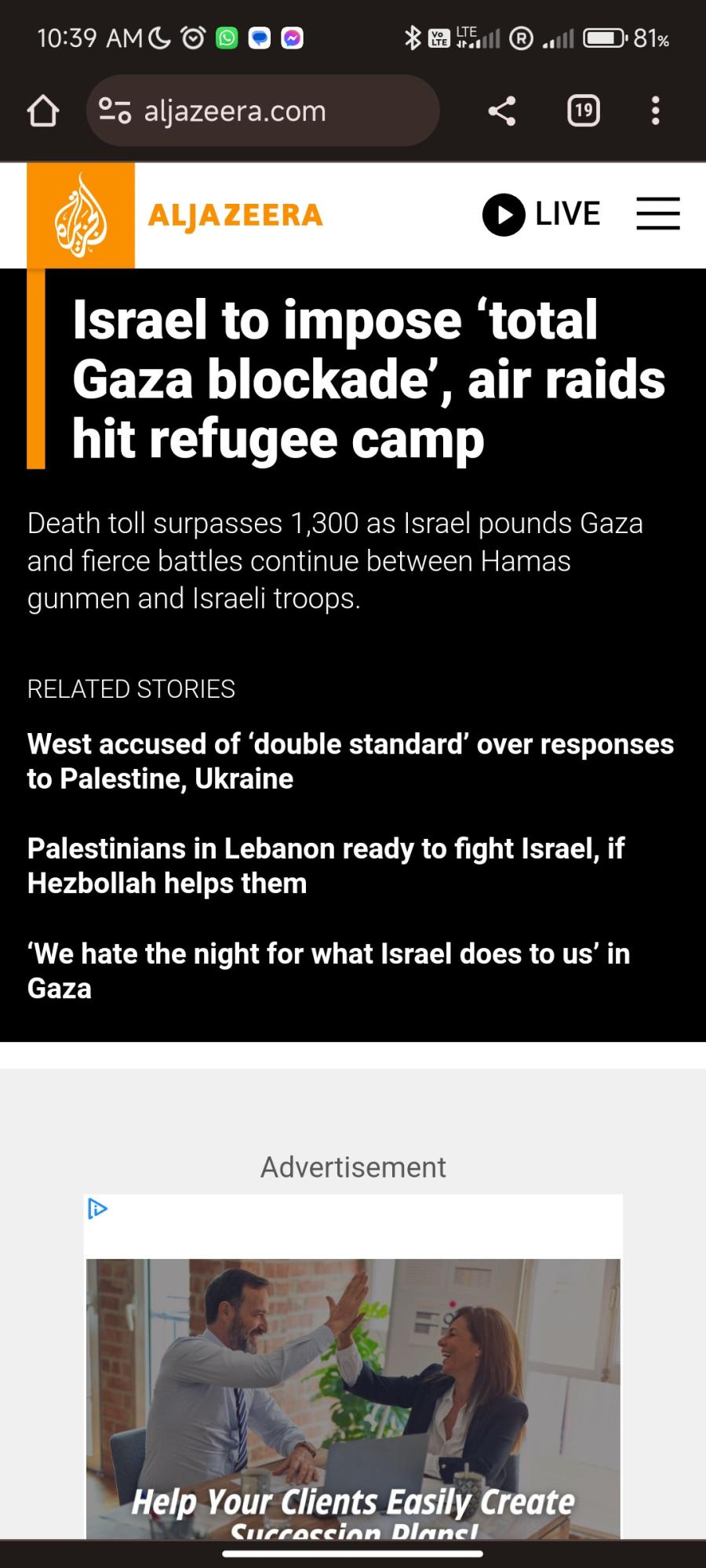Image resolution: width=706 pixels, height=1568 pixels.
Task: Watch the LIVE stream
Action: [x=541, y=214]
